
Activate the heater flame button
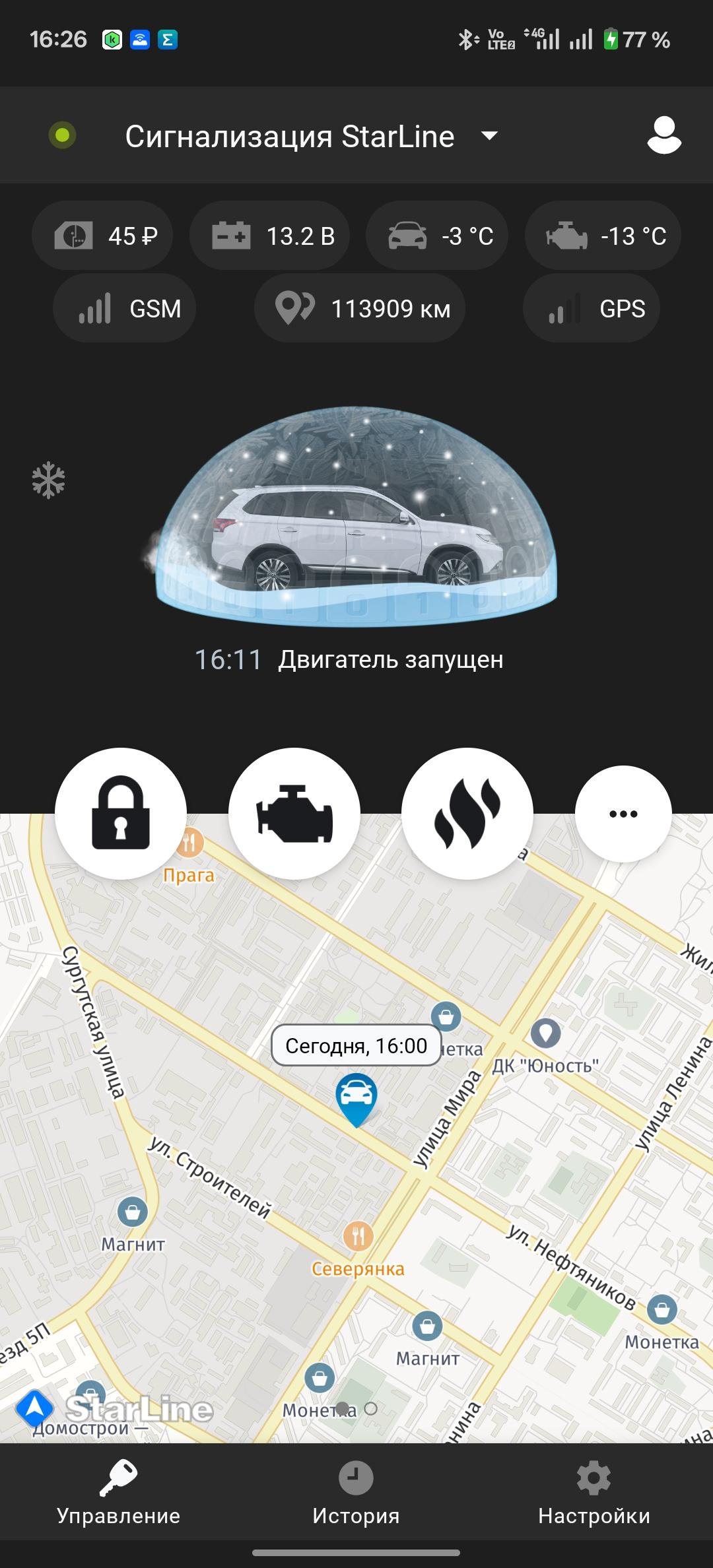coord(467,813)
